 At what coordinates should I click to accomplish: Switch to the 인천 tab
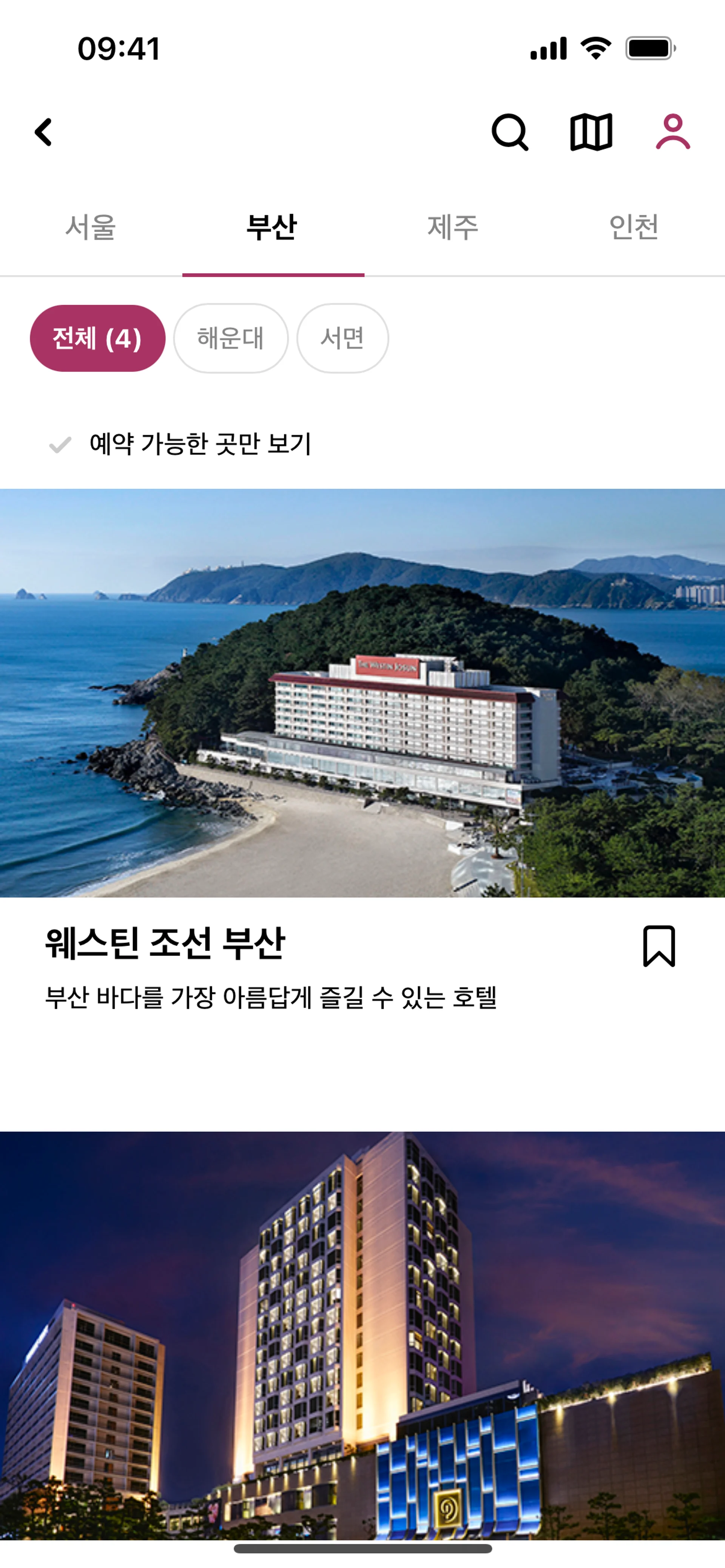pos(634,228)
